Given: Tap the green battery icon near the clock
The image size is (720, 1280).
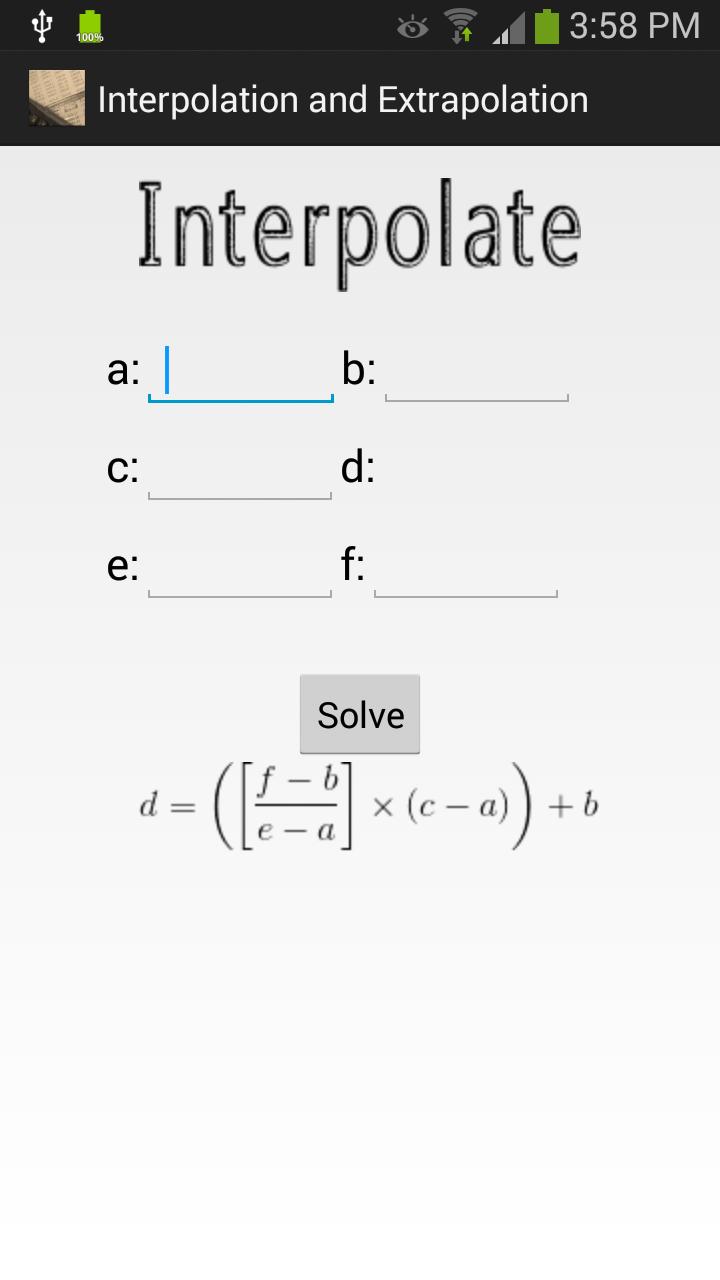Looking at the screenshot, I should point(549,25).
